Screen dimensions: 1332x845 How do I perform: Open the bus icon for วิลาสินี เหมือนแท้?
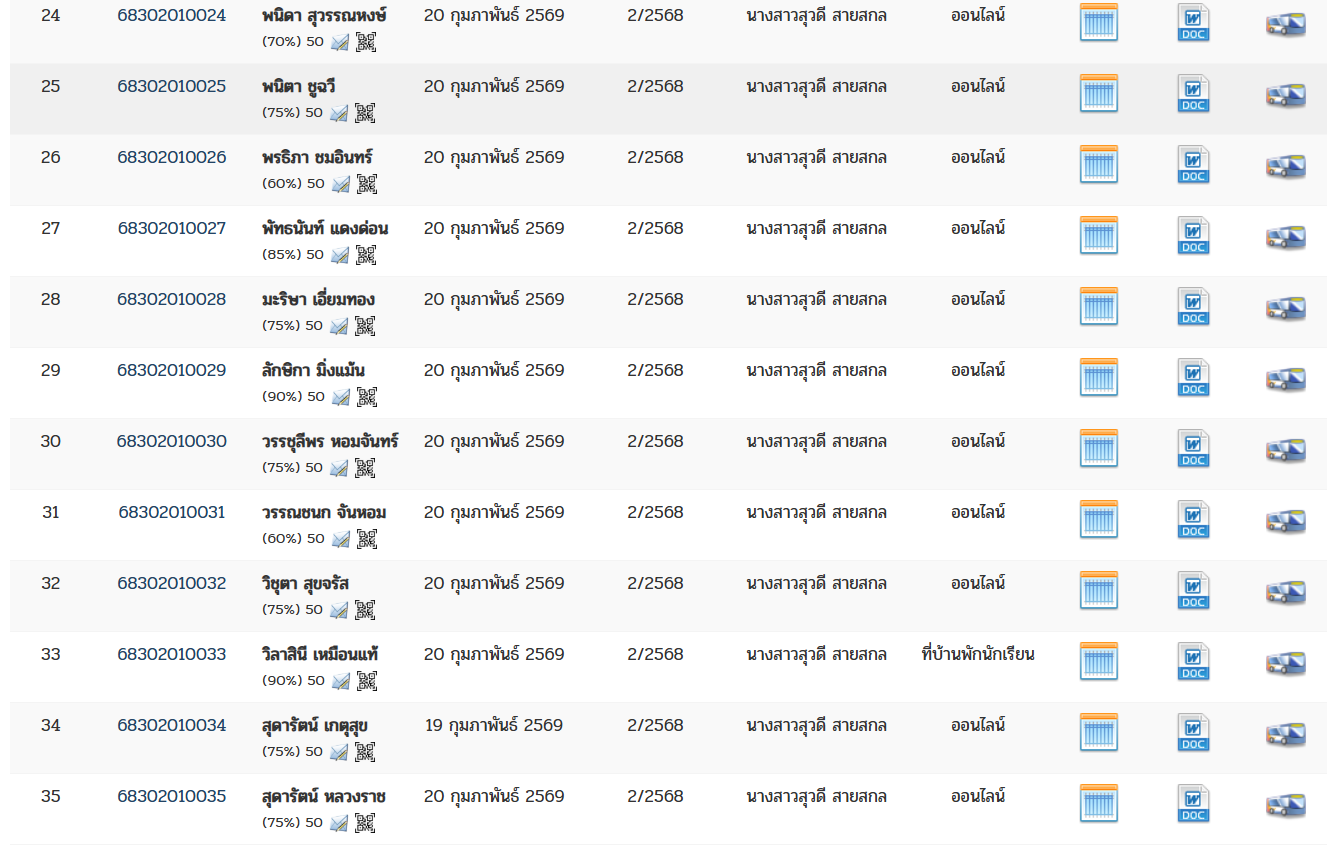click(x=1285, y=662)
